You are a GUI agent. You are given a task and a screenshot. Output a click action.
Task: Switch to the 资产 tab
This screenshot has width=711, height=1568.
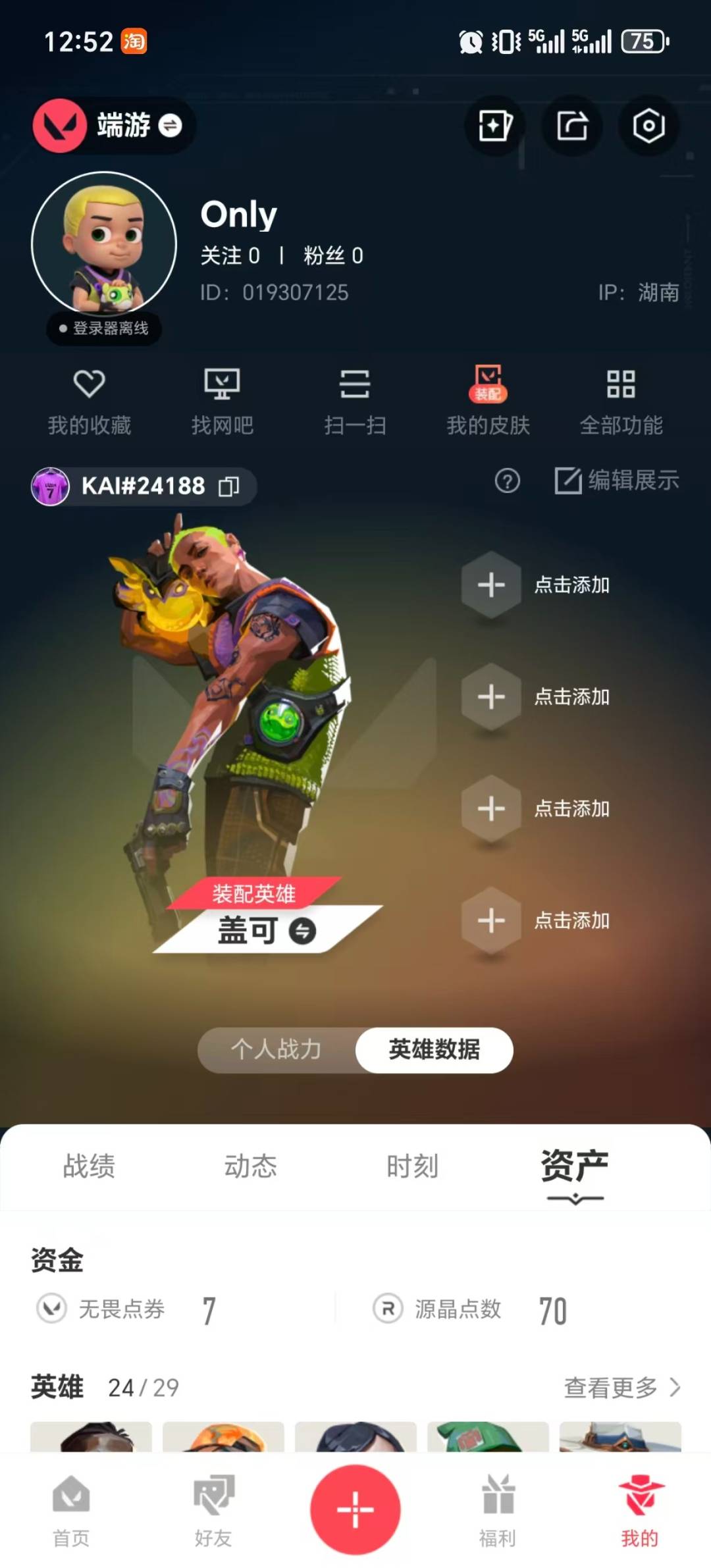(575, 1165)
